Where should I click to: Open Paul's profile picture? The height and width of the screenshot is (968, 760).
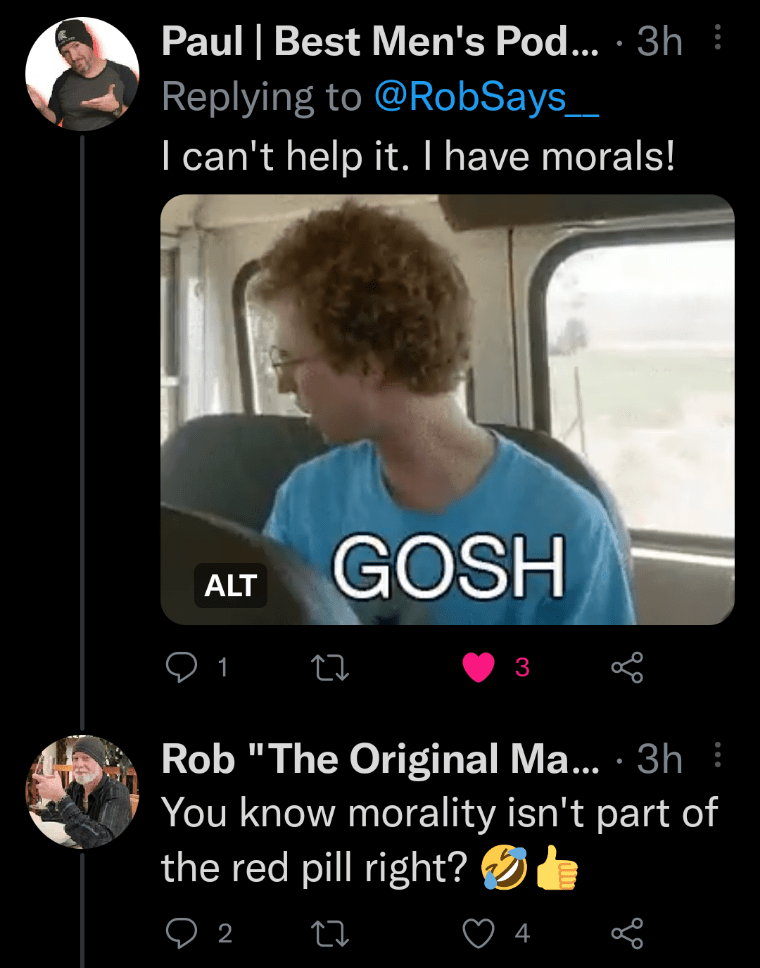[x=80, y=74]
